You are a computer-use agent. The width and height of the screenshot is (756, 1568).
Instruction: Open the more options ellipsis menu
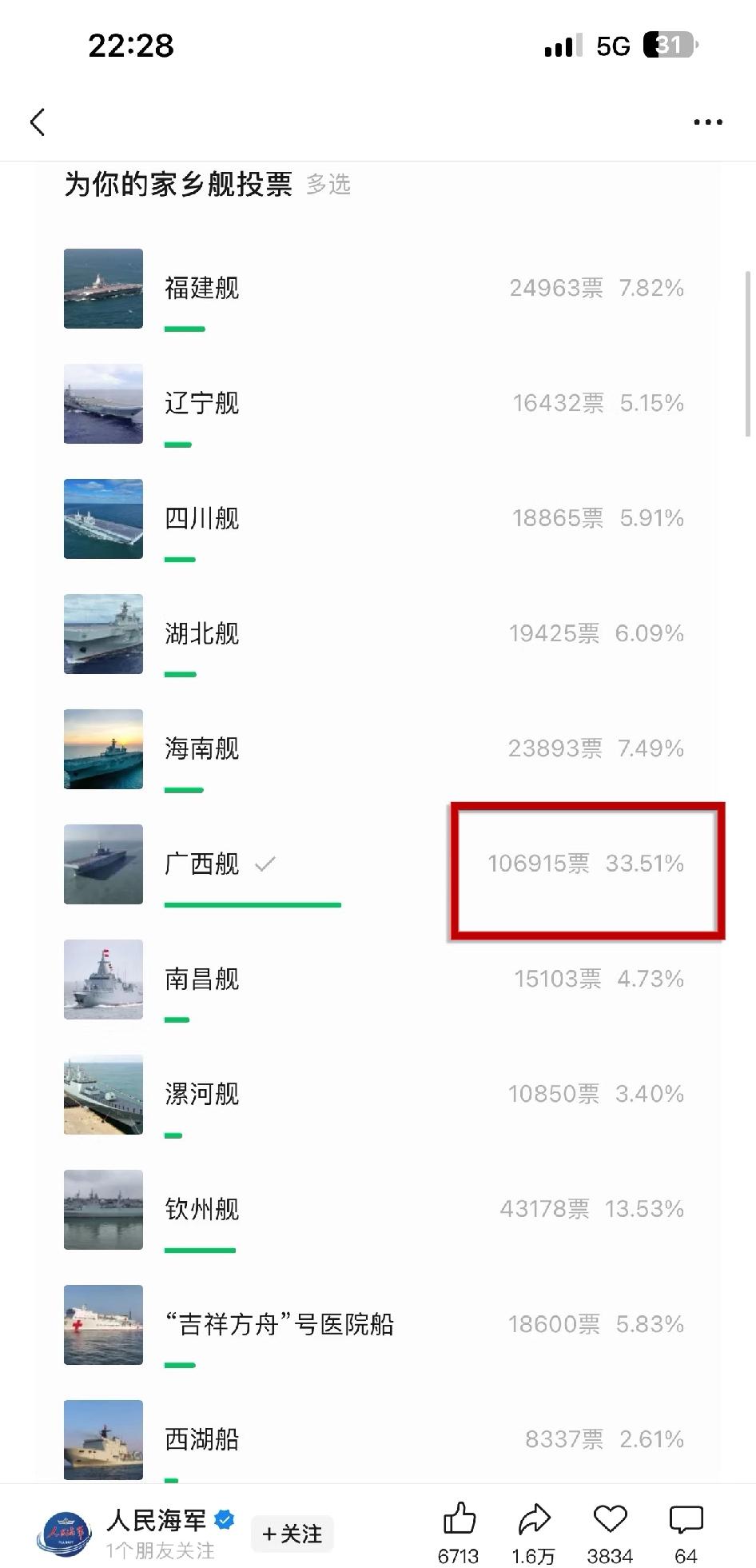click(706, 122)
